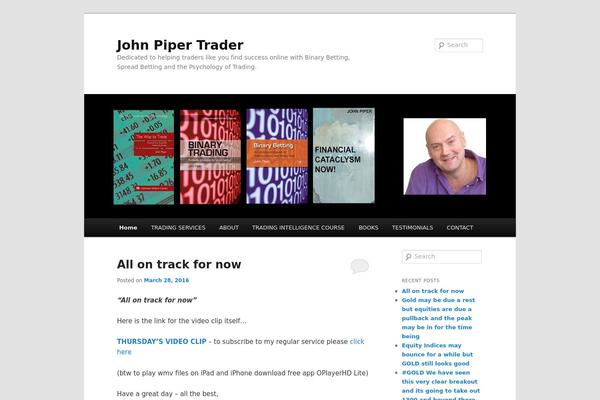Go to the Home menu item
The image size is (600, 400).
coord(128,227)
